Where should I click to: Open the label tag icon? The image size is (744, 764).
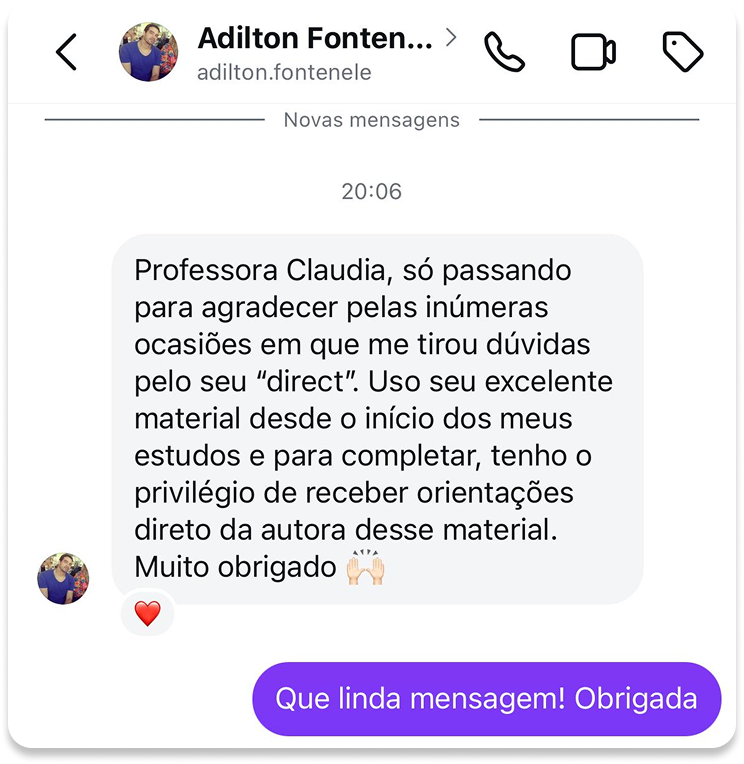pyautogui.click(x=683, y=52)
